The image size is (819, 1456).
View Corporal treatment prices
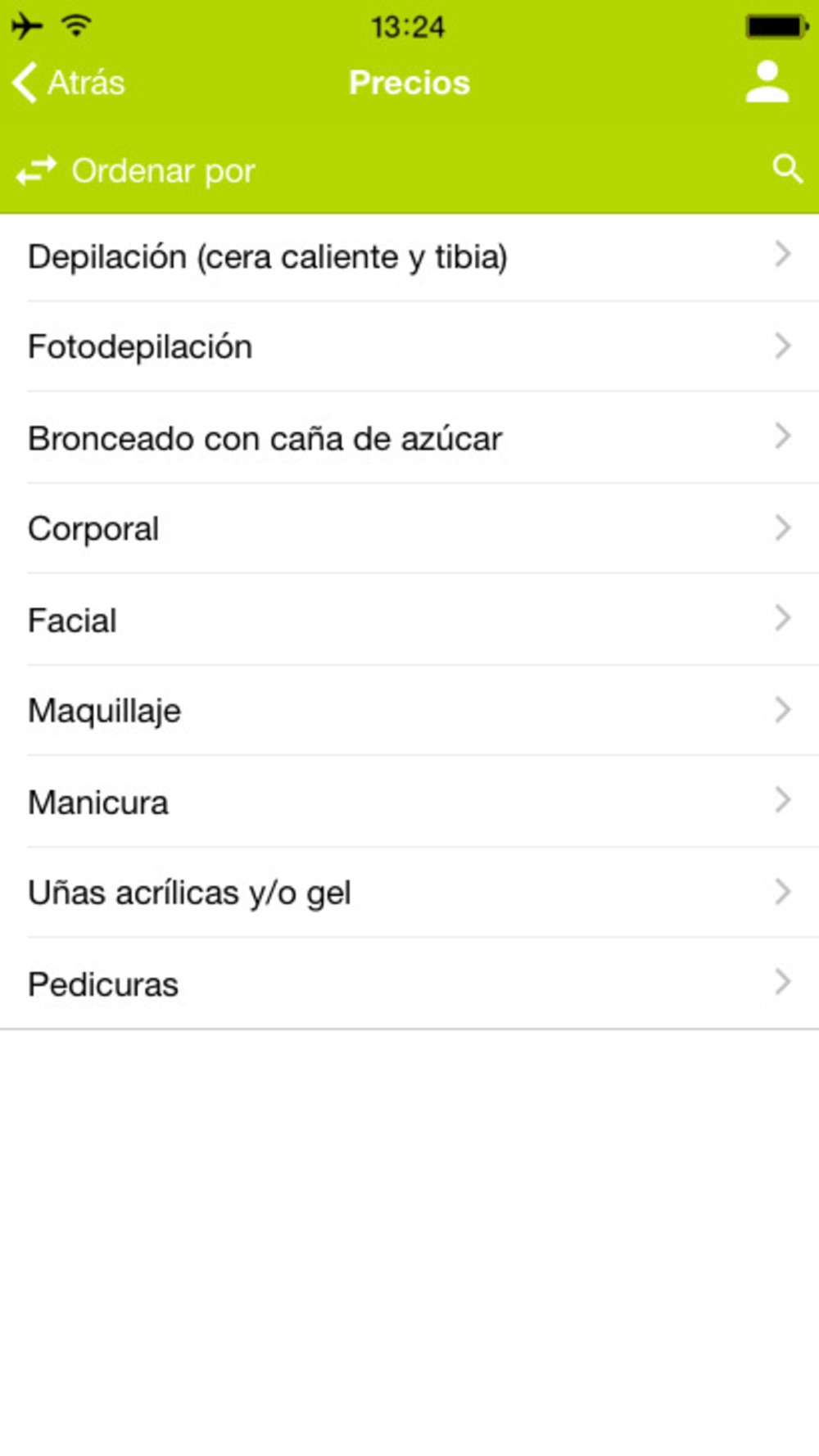click(x=409, y=529)
